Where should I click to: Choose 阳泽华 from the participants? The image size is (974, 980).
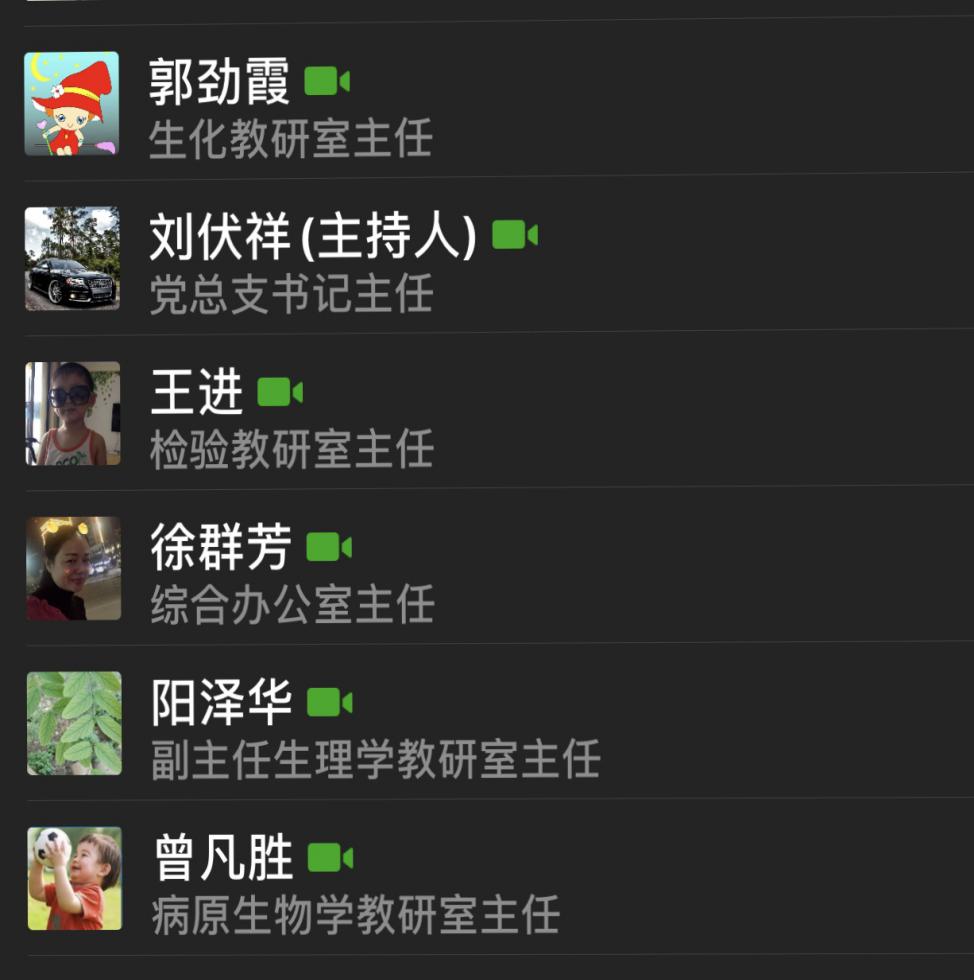click(x=222, y=702)
